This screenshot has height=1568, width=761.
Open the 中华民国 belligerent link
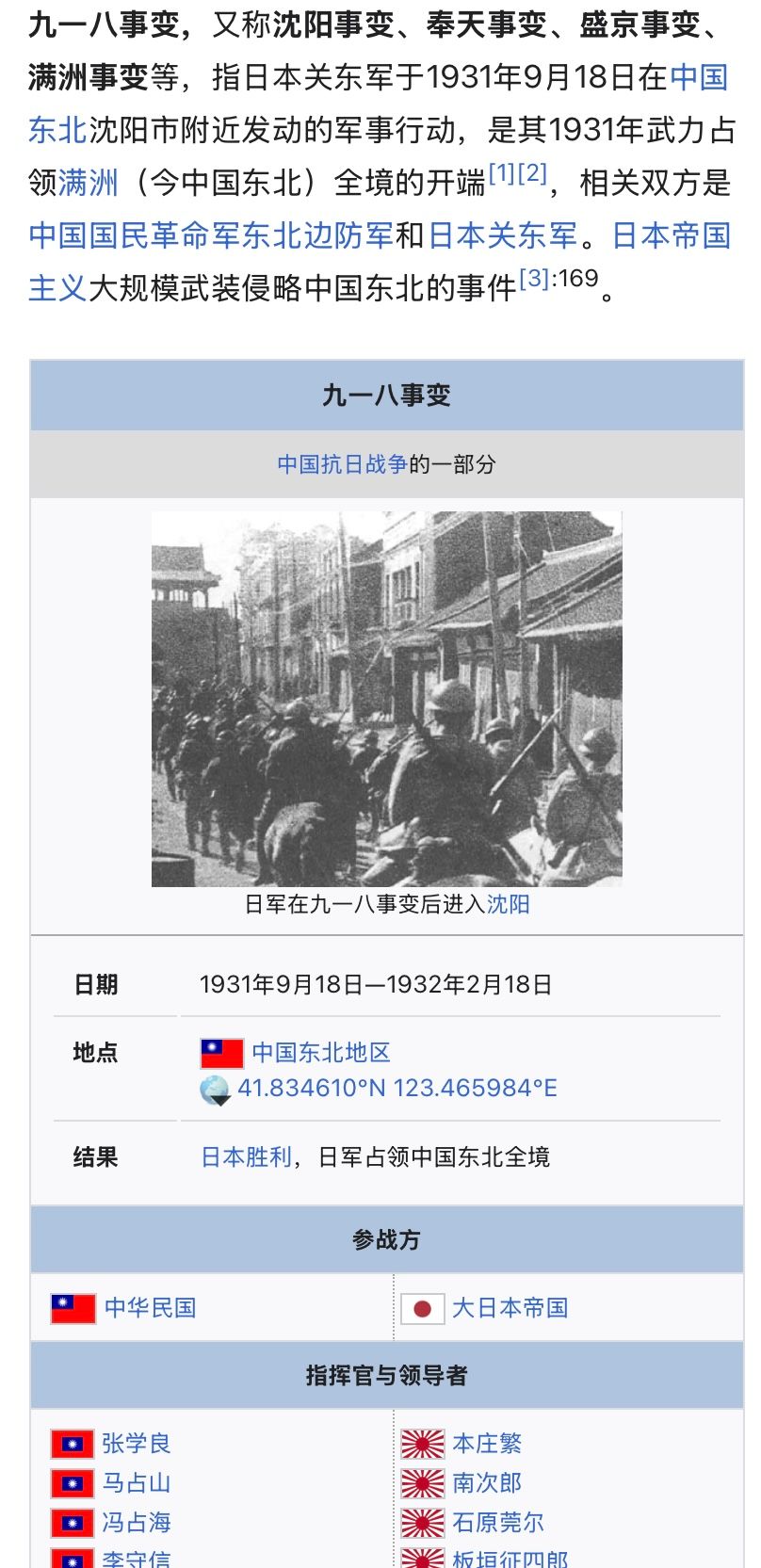[150, 1308]
